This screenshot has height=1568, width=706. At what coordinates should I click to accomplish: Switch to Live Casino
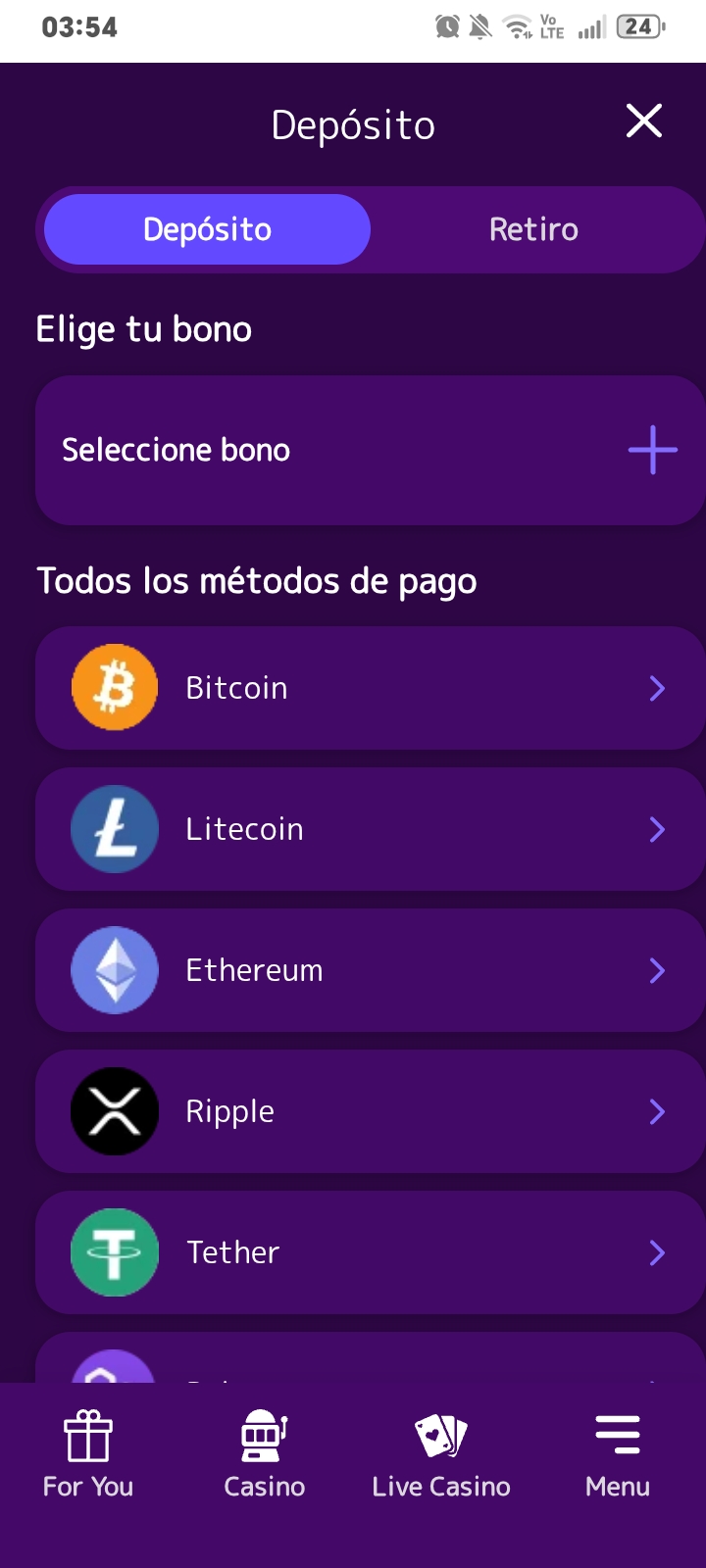(441, 1455)
